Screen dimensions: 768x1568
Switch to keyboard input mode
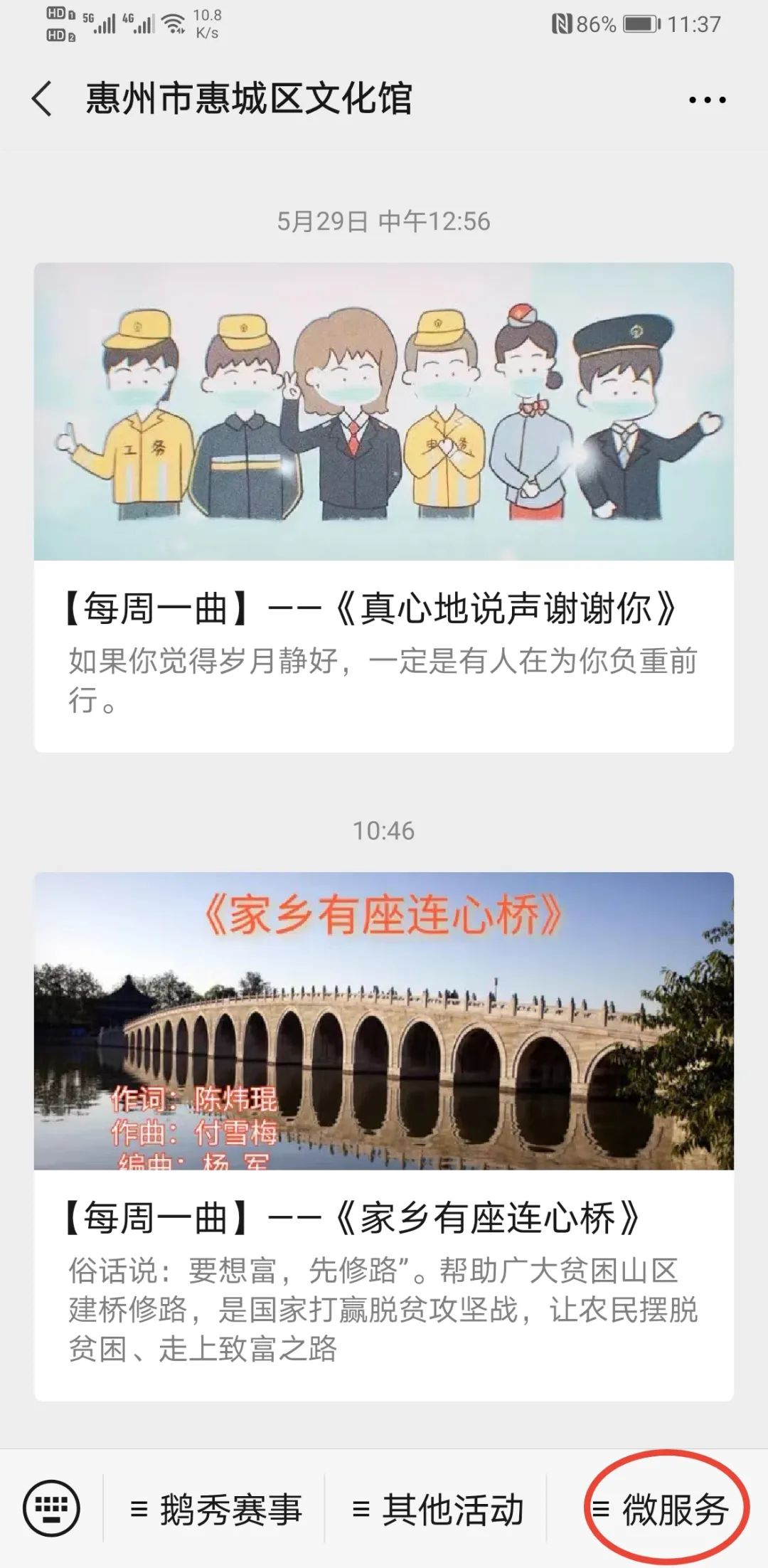51,1508
